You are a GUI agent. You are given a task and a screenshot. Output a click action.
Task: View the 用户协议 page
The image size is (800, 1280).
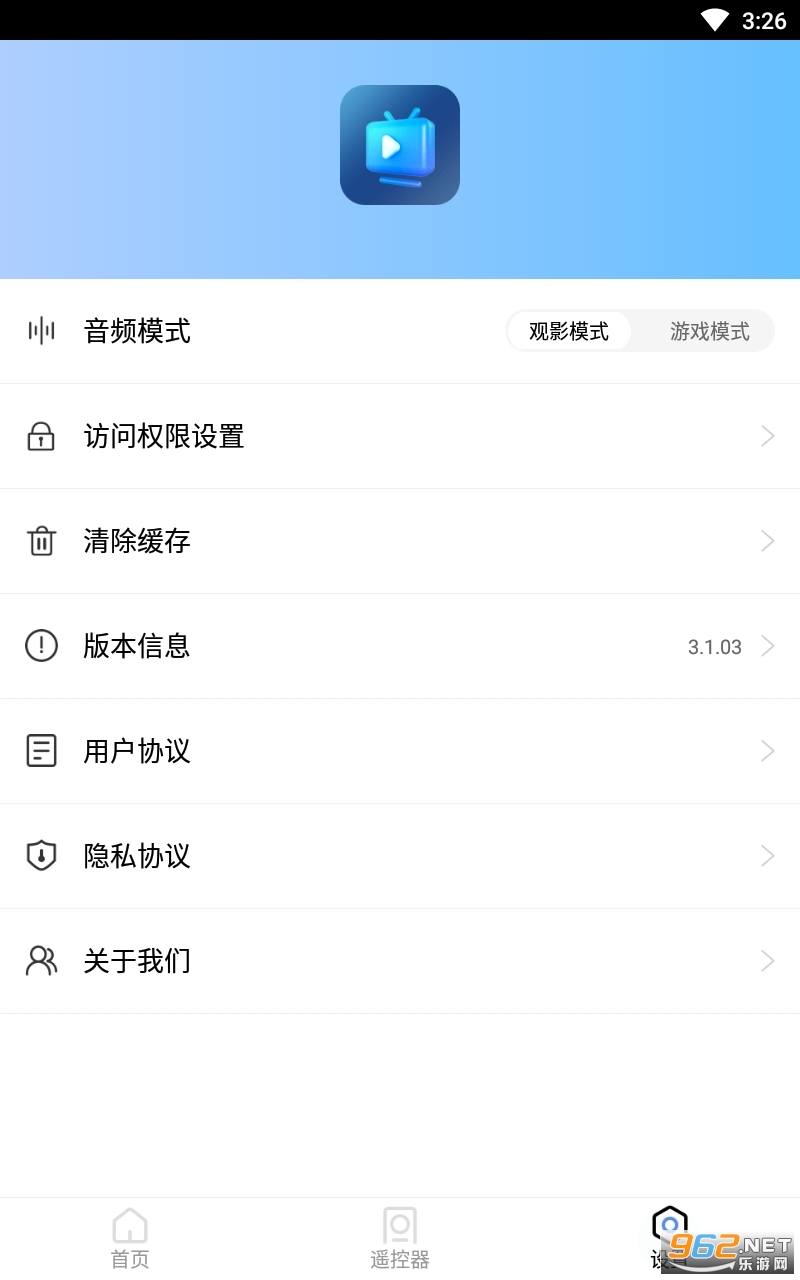[400, 751]
